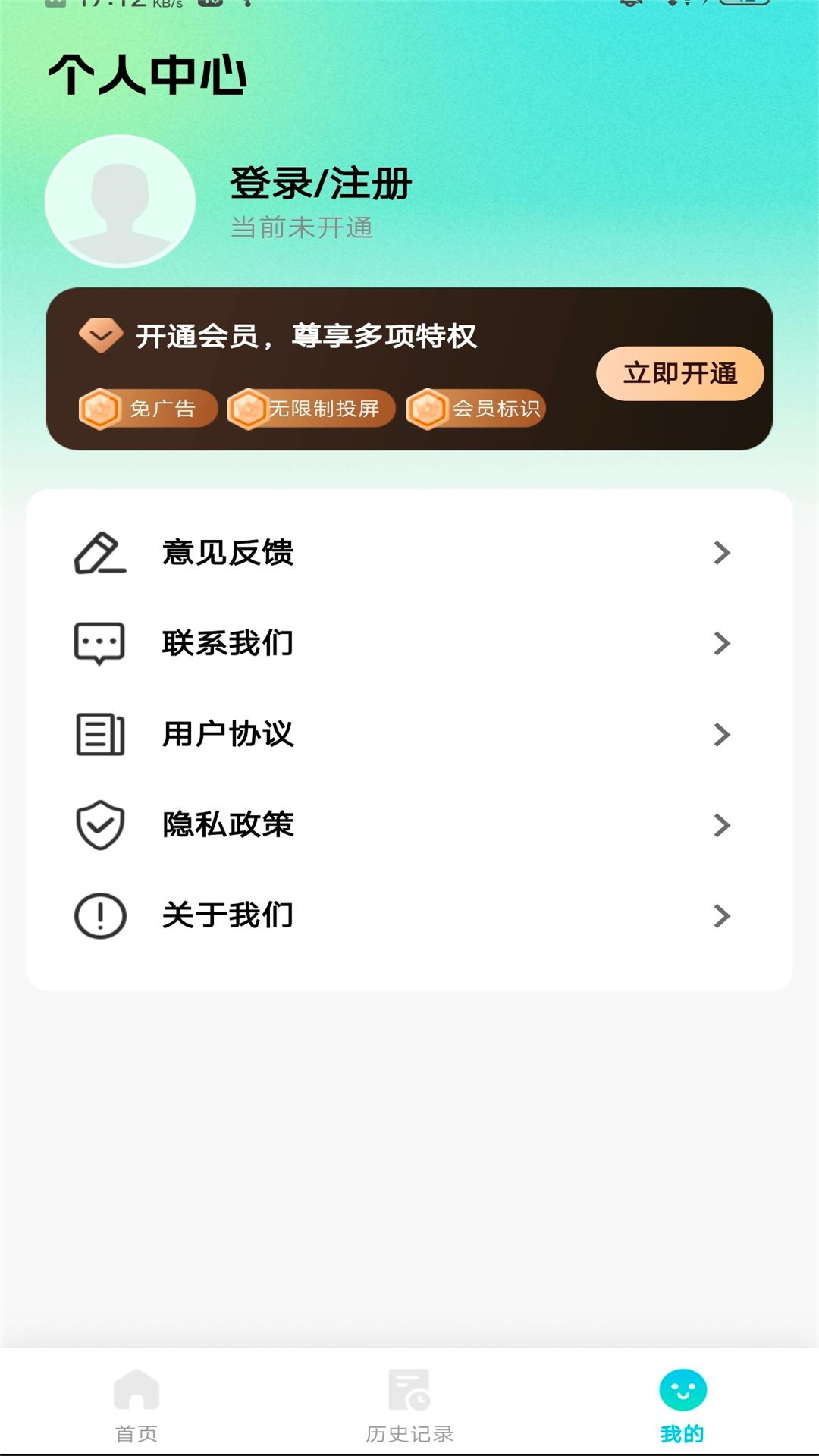The height and width of the screenshot is (1456, 819).
Task: Expand the 用户协议 row chevron
Action: [722, 733]
